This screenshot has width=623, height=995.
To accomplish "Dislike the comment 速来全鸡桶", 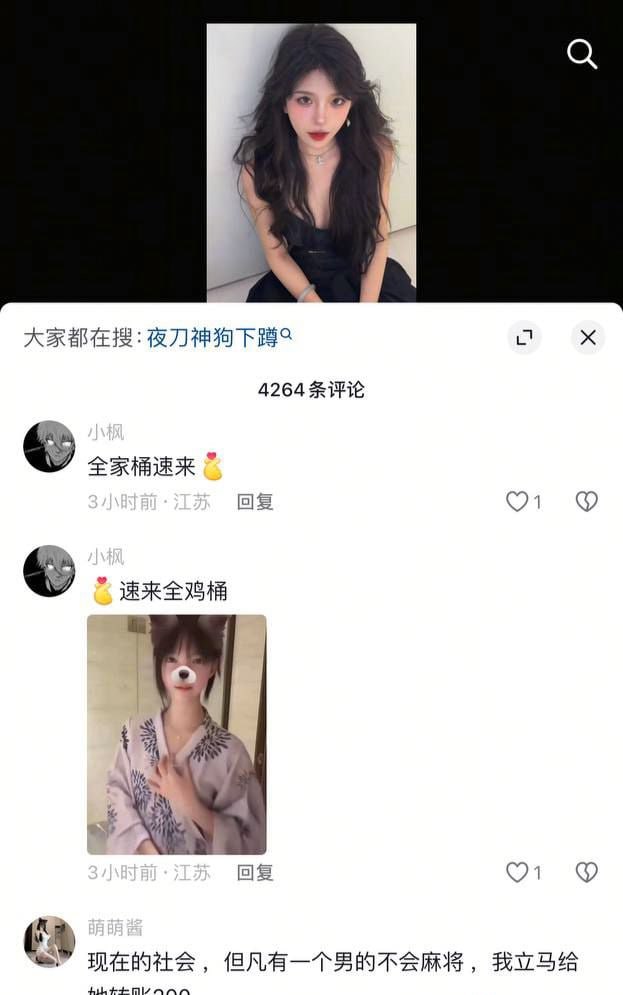I will point(586,872).
